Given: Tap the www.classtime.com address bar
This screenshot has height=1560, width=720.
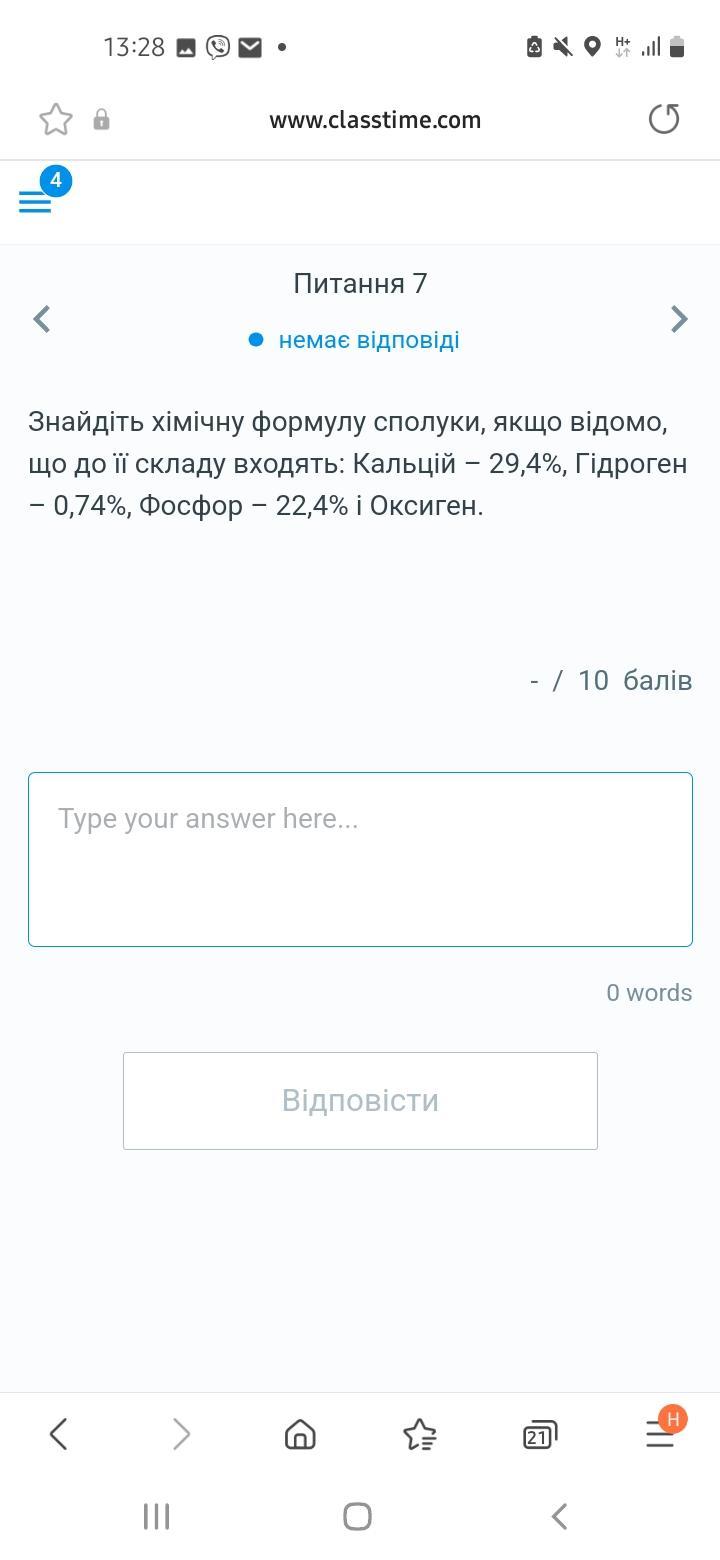Looking at the screenshot, I should [x=375, y=120].
